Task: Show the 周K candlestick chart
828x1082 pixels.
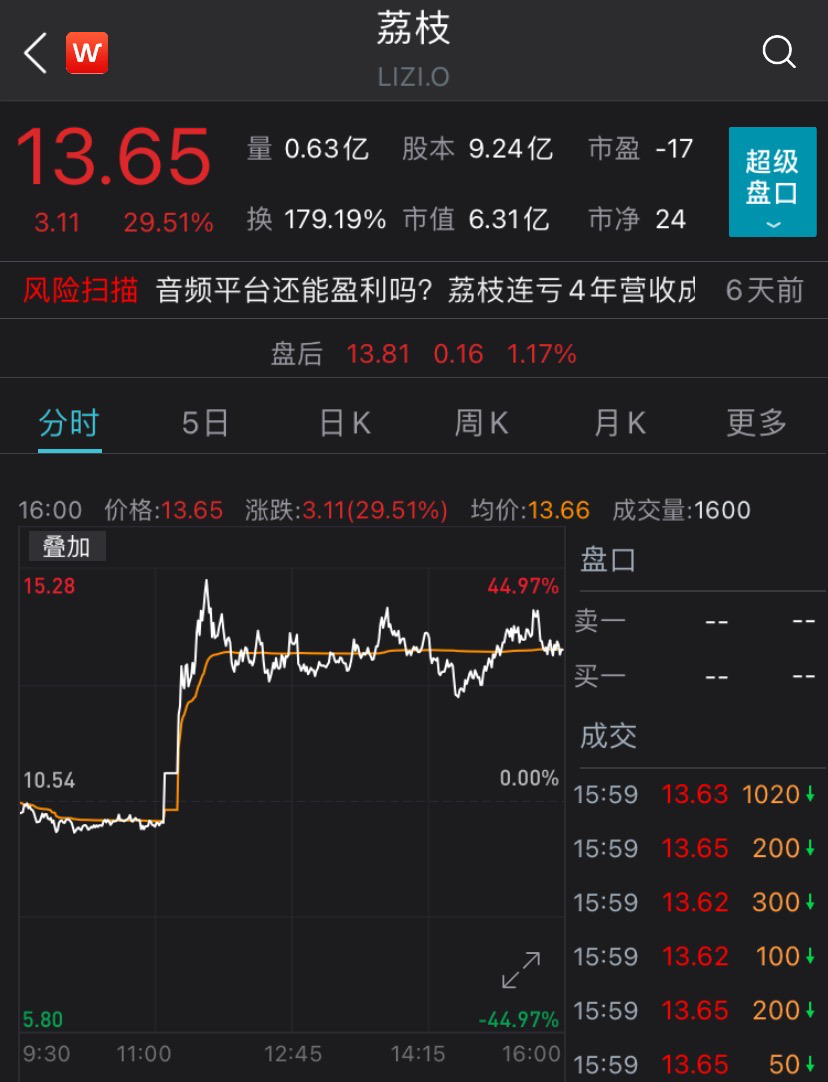Action: point(481,423)
